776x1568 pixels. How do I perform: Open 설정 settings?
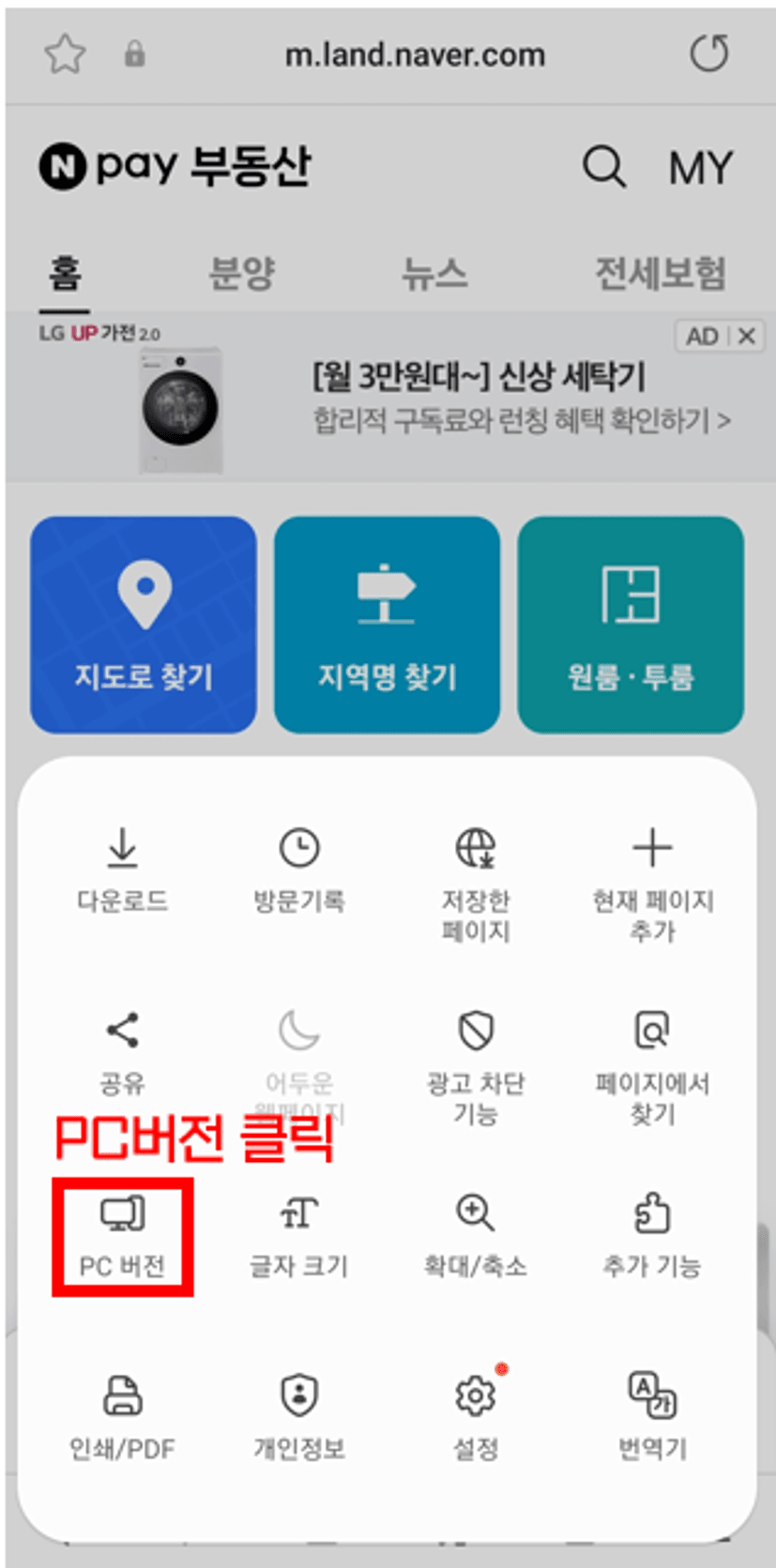(476, 1419)
